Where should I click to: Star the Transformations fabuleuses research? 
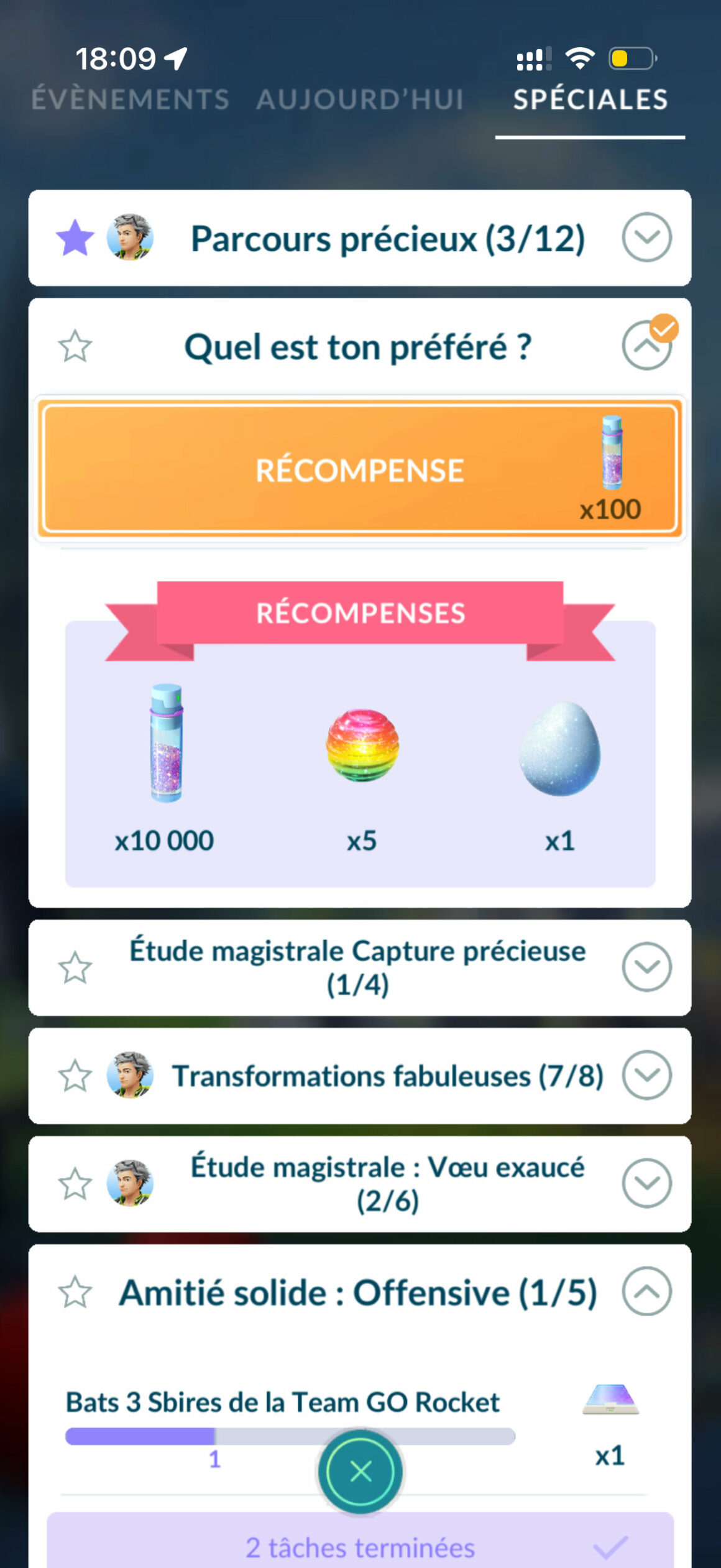75,1076
